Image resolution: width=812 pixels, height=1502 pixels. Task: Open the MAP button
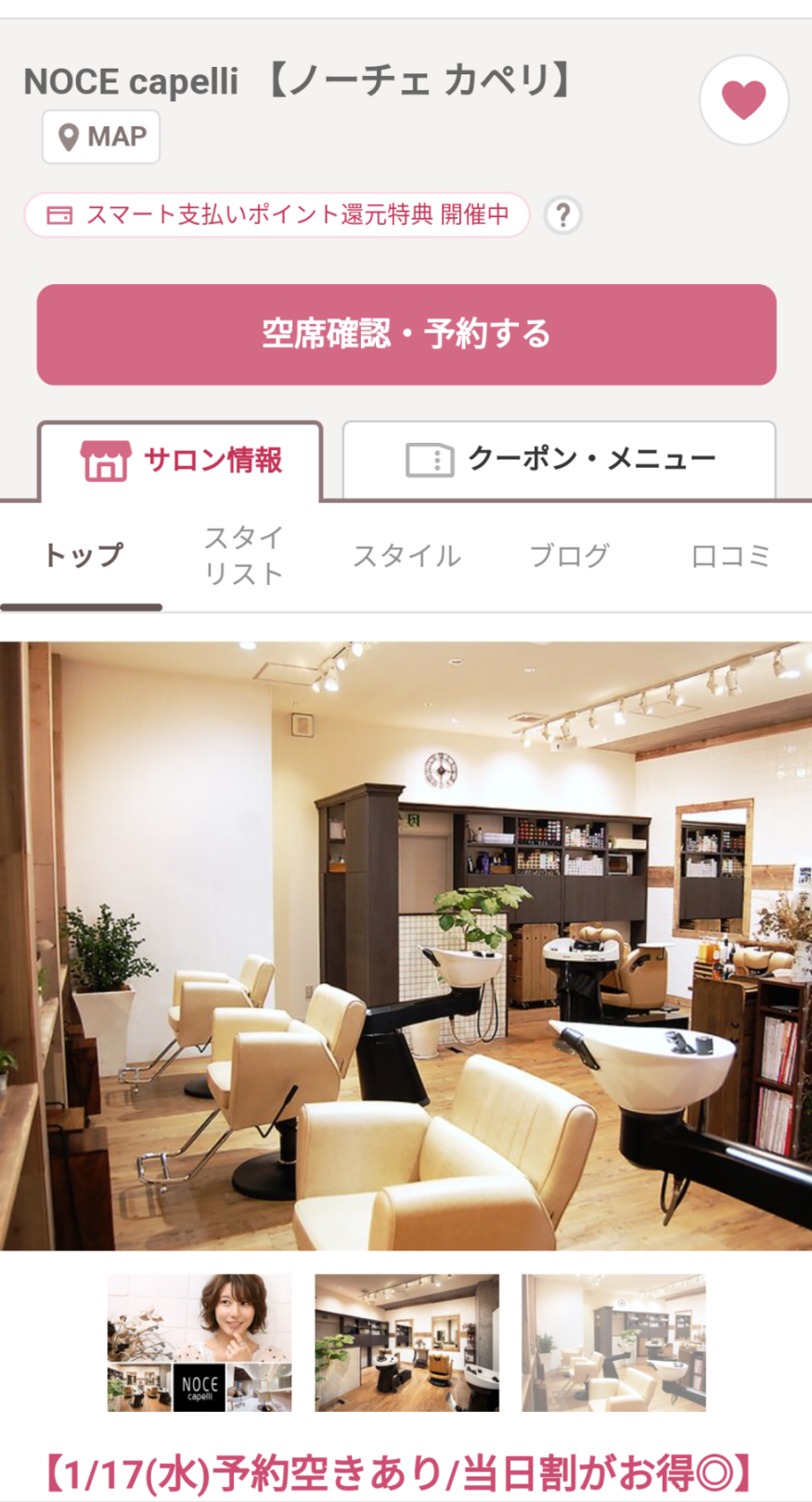pos(101,137)
